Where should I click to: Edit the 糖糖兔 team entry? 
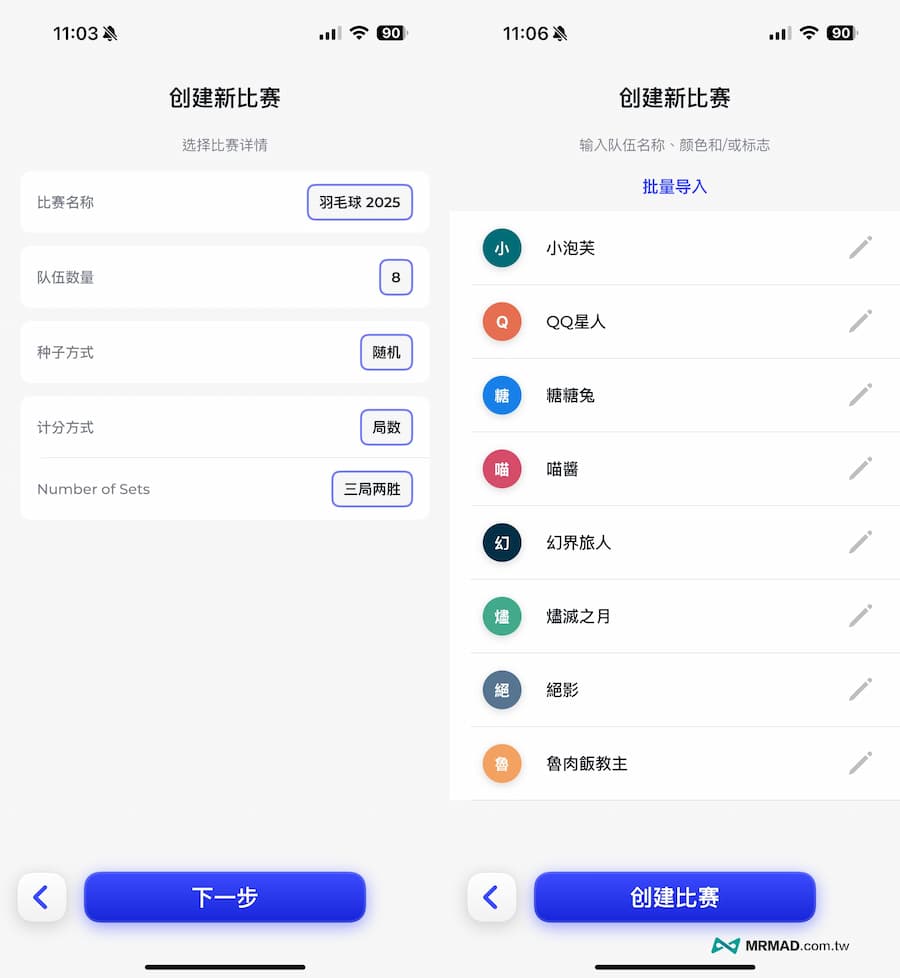click(x=860, y=395)
